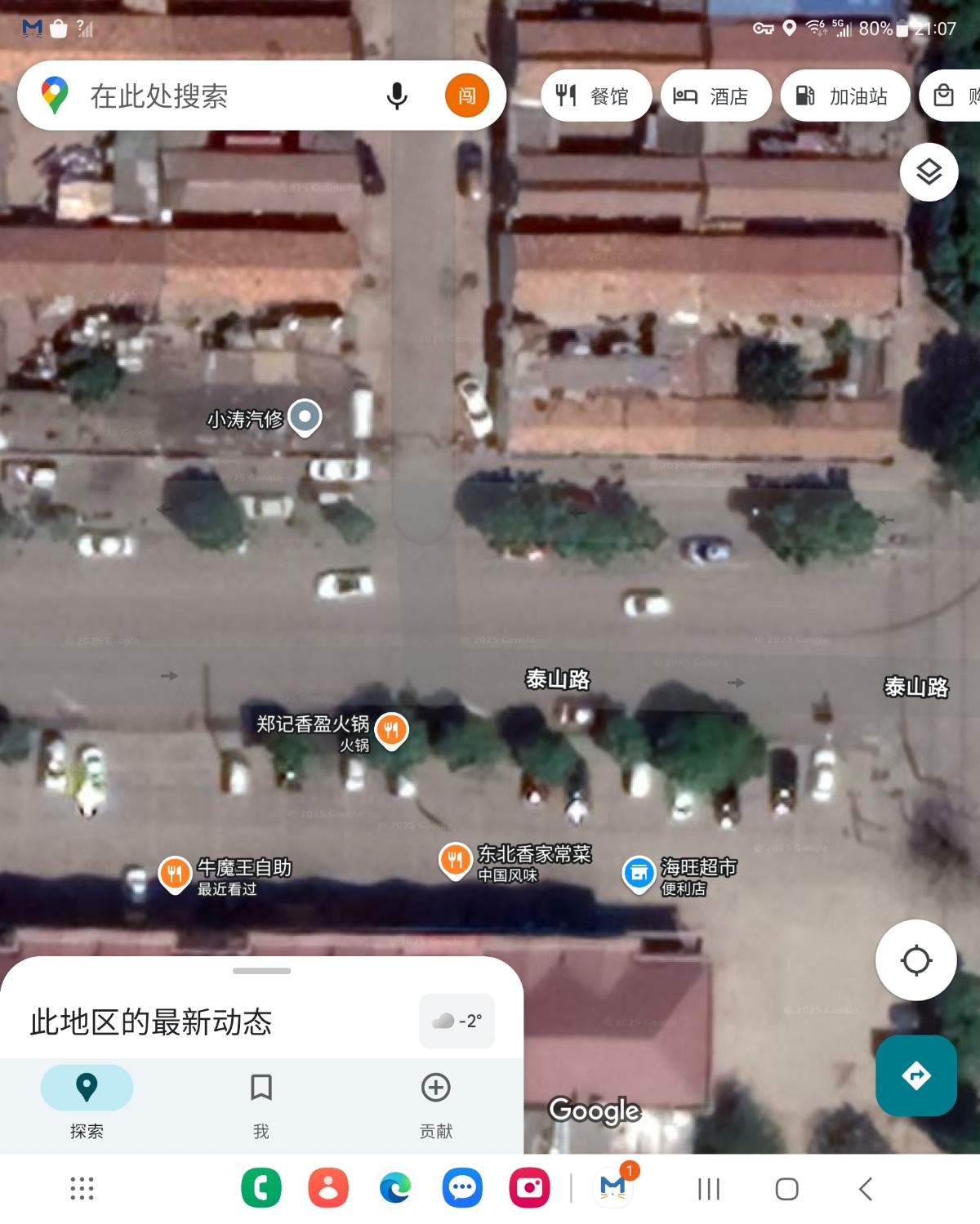The height and width of the screenshot is (1224, 980).
Task: Open the 牛魔王自助 restaurant marker
Action: [x=175, y=875]
